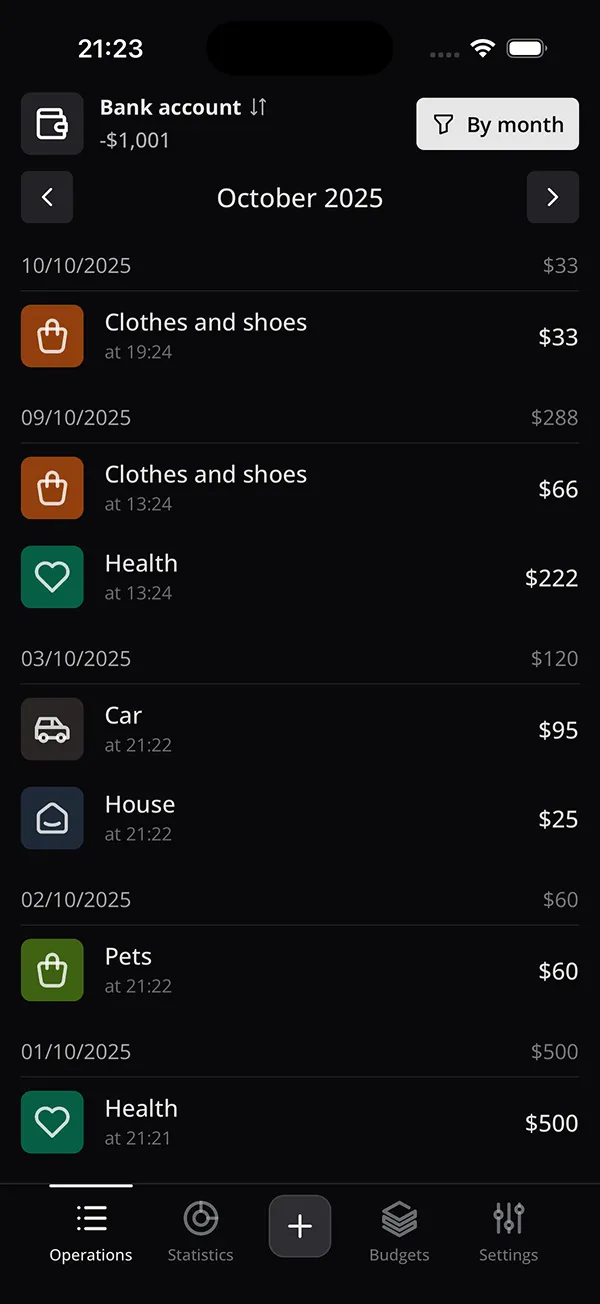Open the $222 Health operation
Viewport: 600px width, 1304px height.
300,577
